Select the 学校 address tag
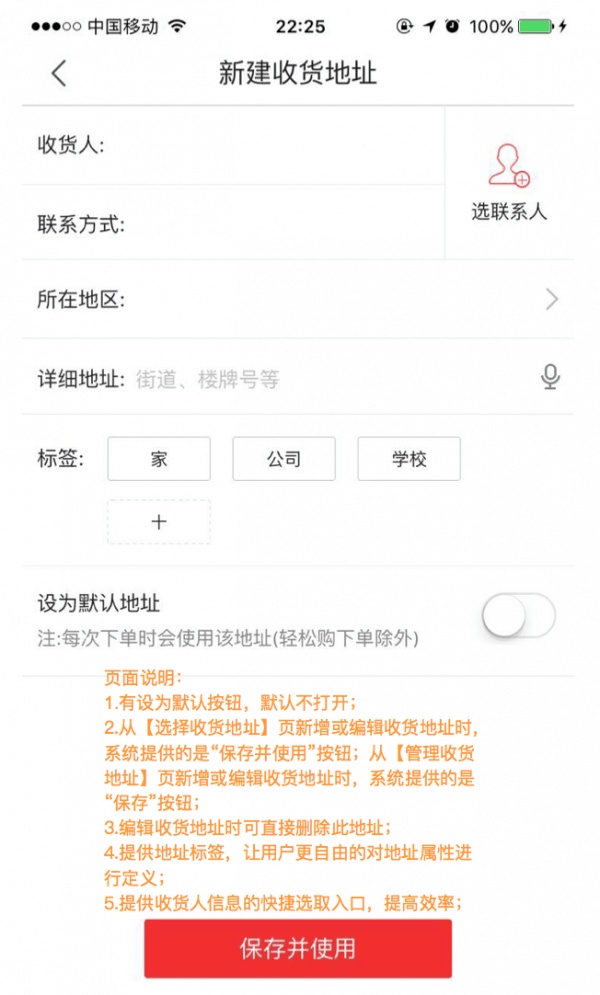 (x=409, y=459)
